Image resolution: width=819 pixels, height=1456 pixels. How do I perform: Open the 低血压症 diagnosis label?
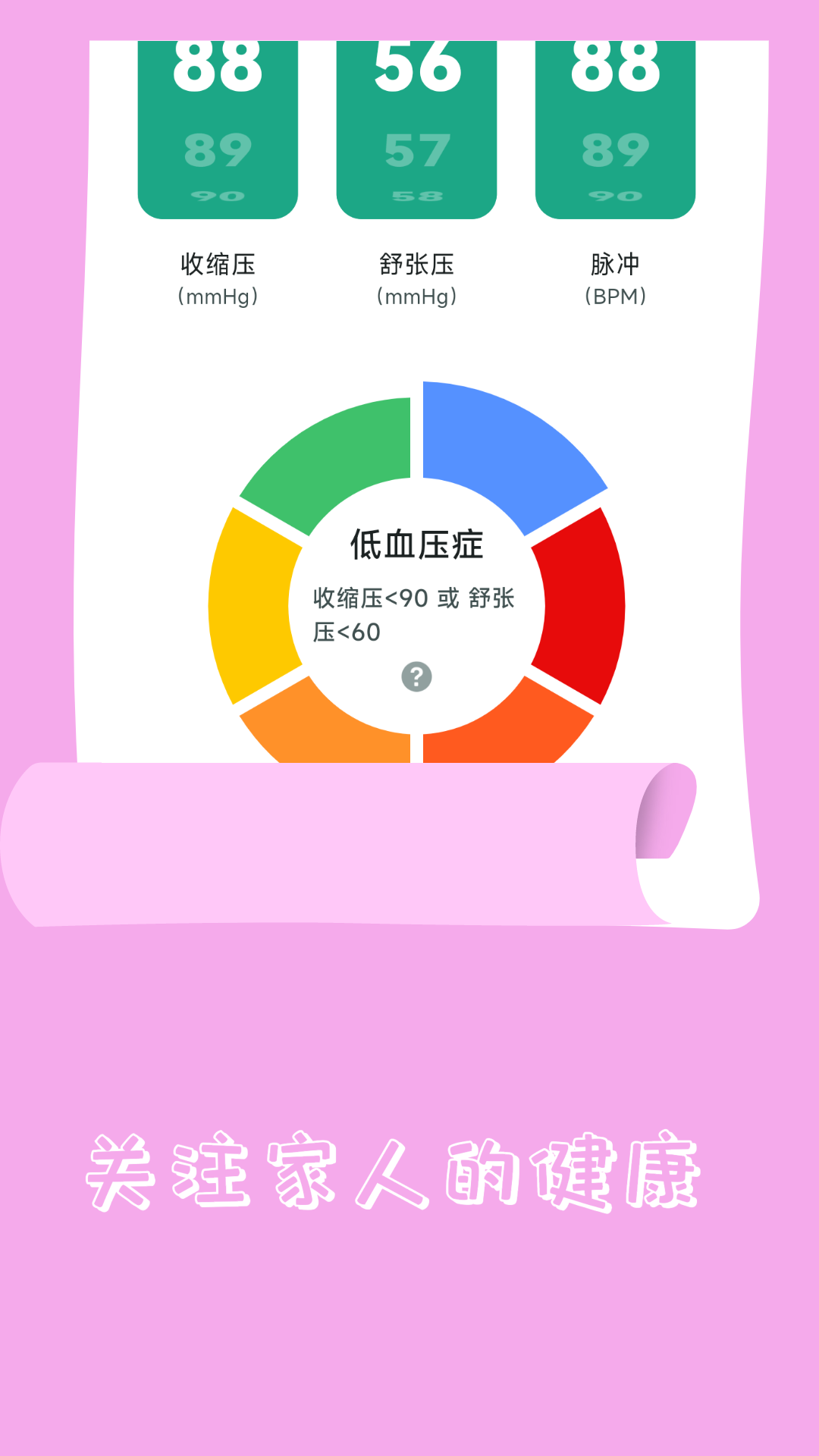[x=419, y=542]
